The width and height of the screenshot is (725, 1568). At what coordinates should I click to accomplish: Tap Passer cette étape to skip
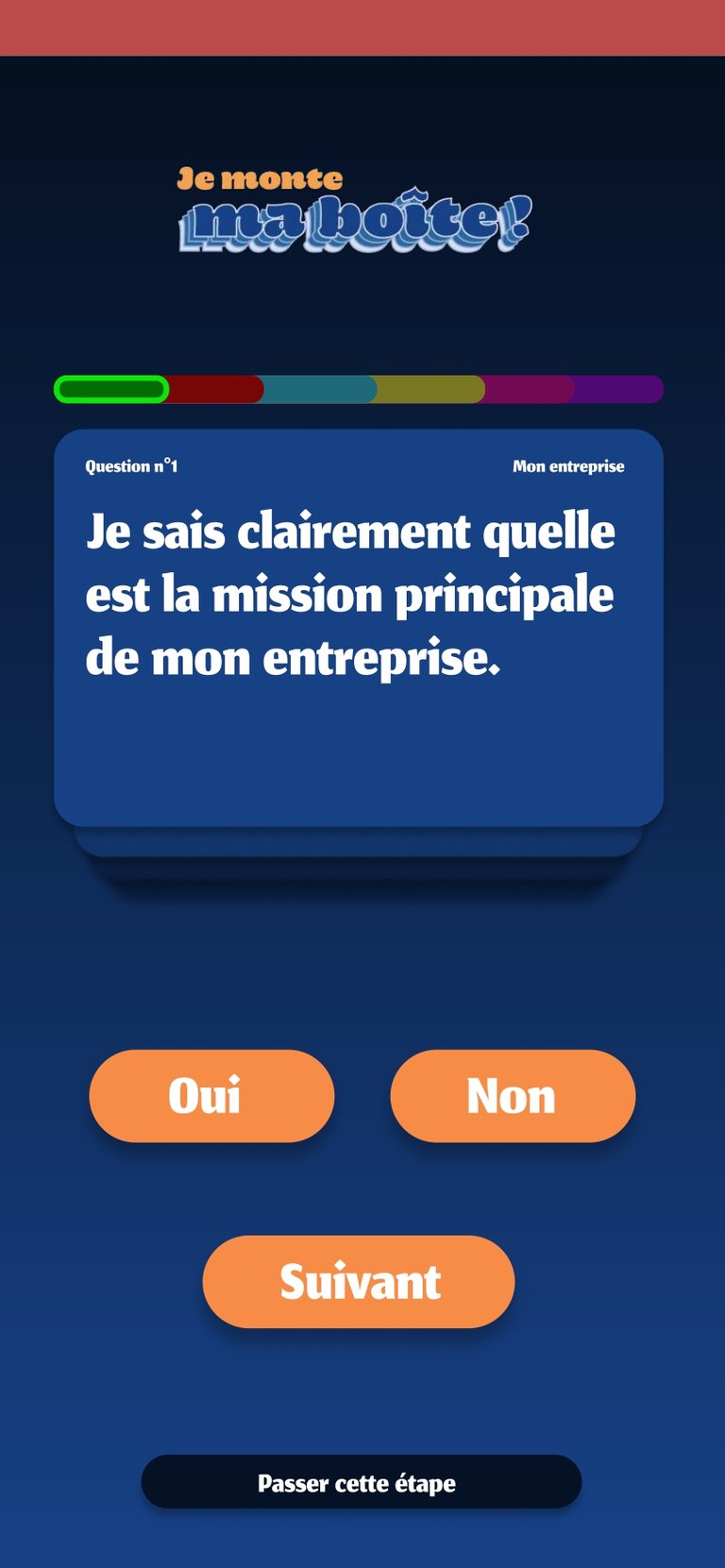click(x=361, y=1482)
